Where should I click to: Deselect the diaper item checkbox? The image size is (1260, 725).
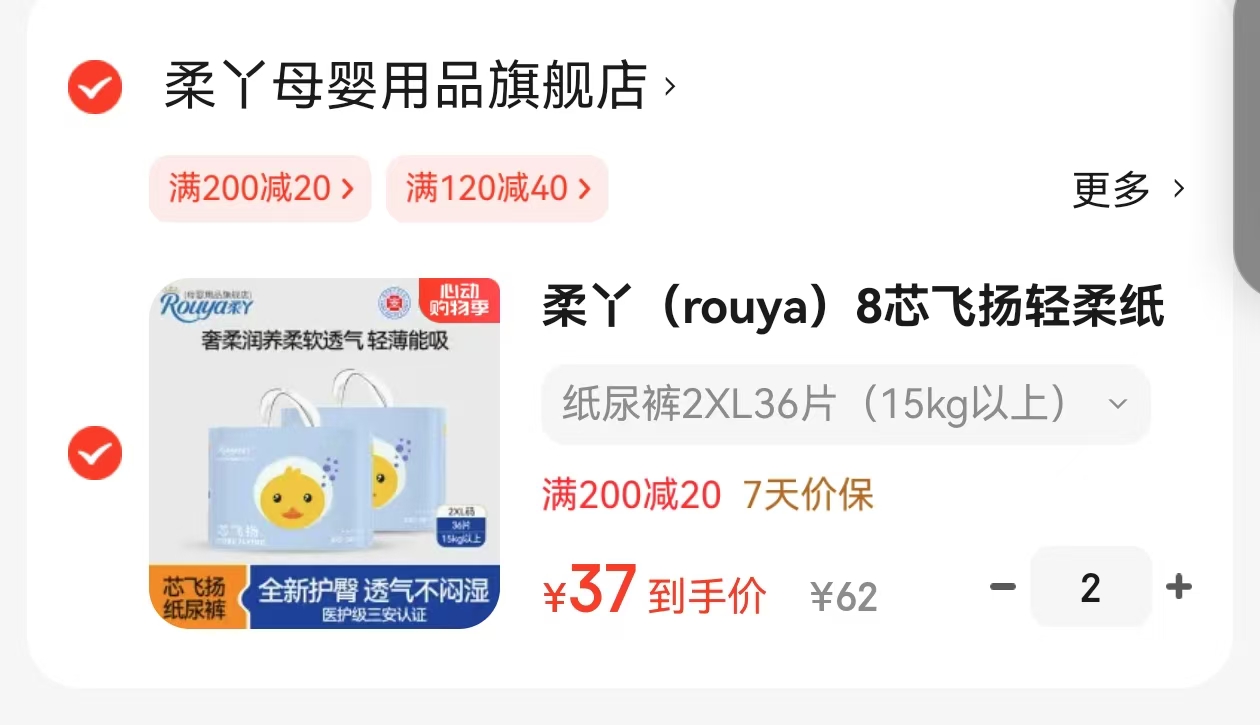[95, 453]
